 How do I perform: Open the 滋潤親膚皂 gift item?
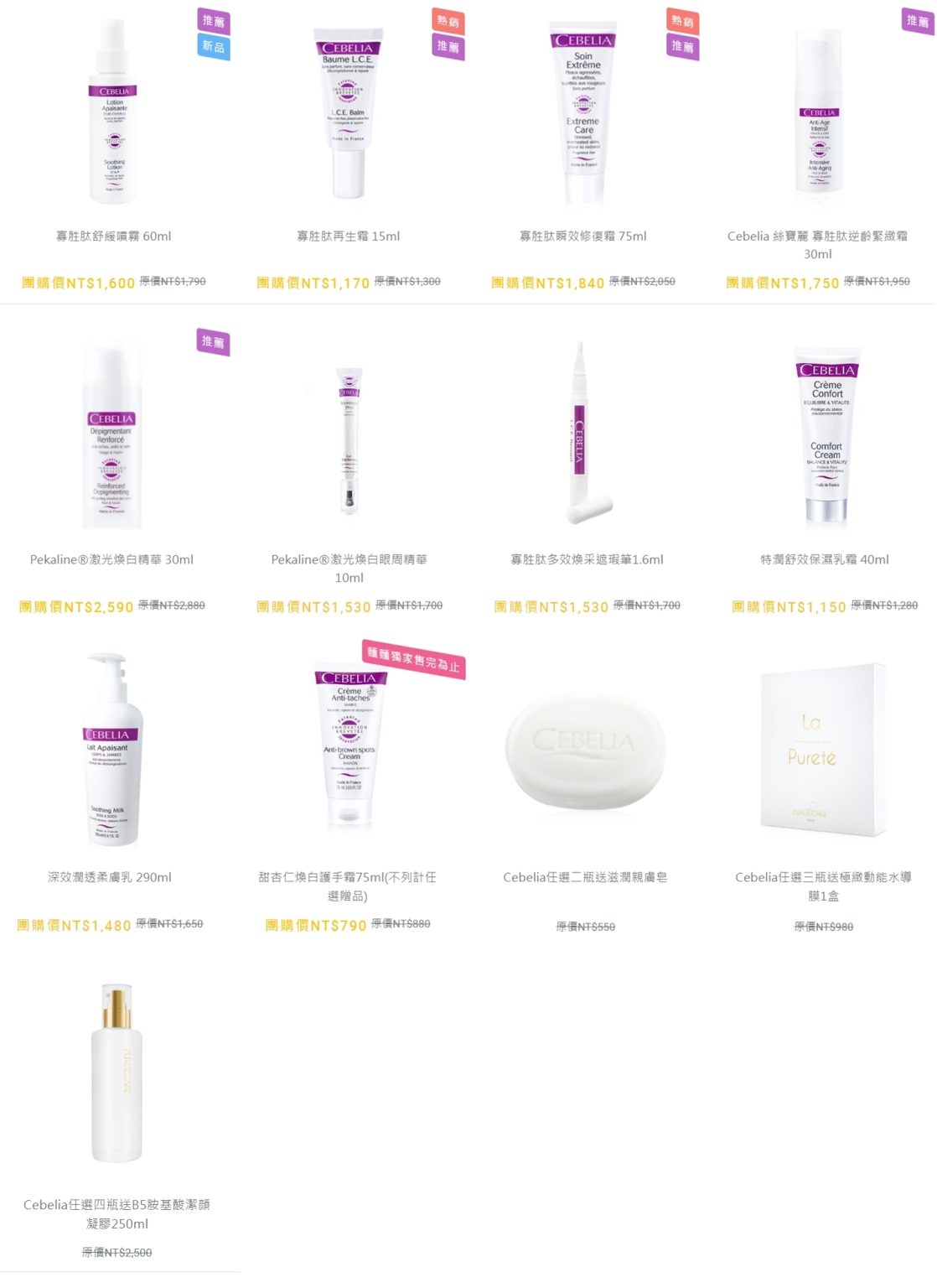[x=585, y=878]
